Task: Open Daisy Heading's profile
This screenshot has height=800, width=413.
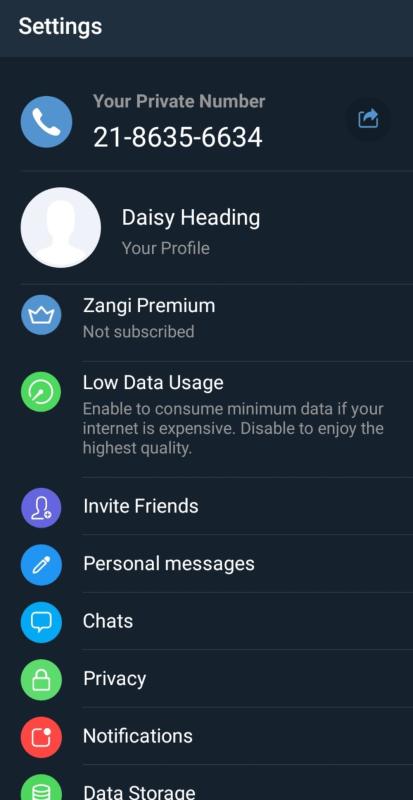Action: [206, 228]
